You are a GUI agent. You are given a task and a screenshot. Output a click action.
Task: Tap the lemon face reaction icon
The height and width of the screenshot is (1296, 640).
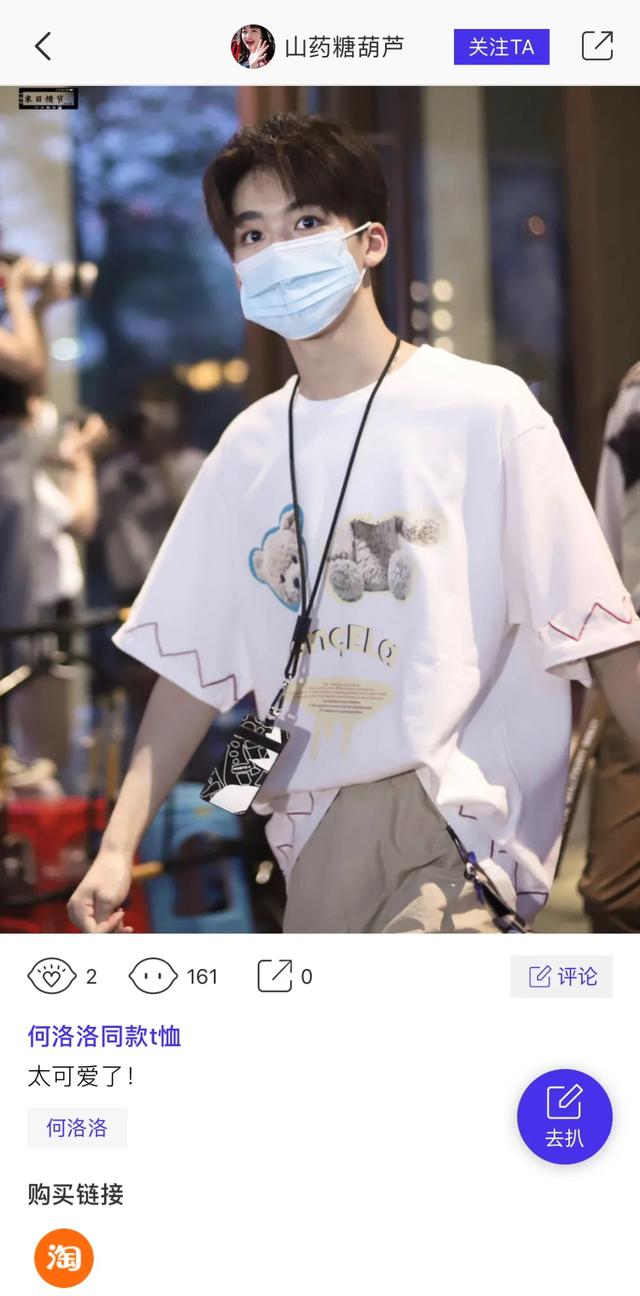pos(153,976)
